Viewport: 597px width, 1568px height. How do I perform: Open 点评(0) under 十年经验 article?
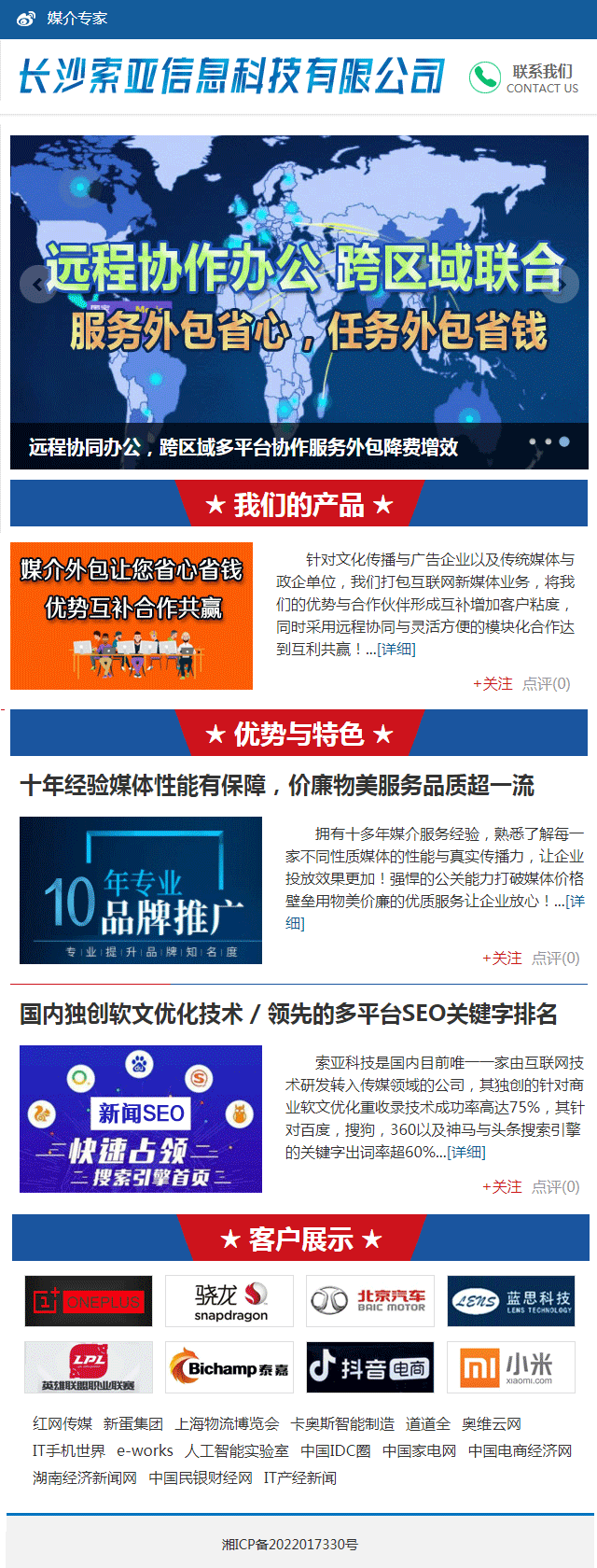pyautogui.click(x=555, y=959)
